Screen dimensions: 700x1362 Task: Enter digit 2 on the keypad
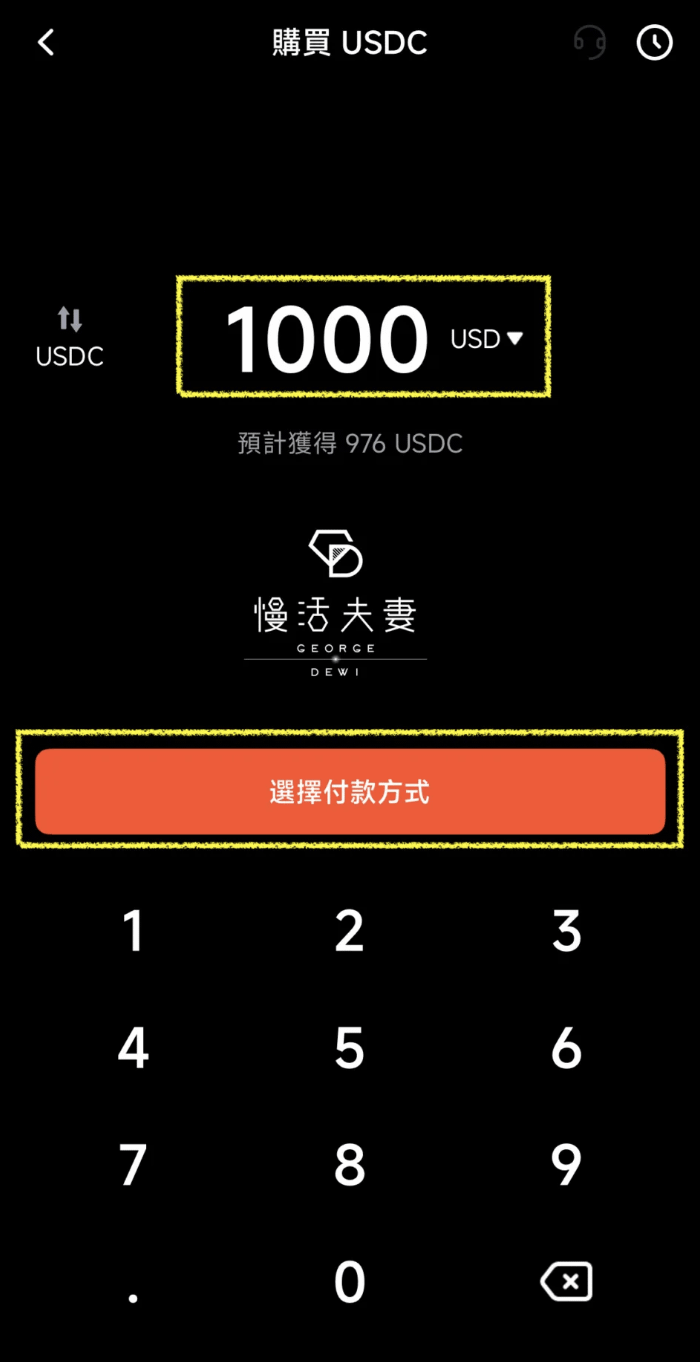[349, 932]
